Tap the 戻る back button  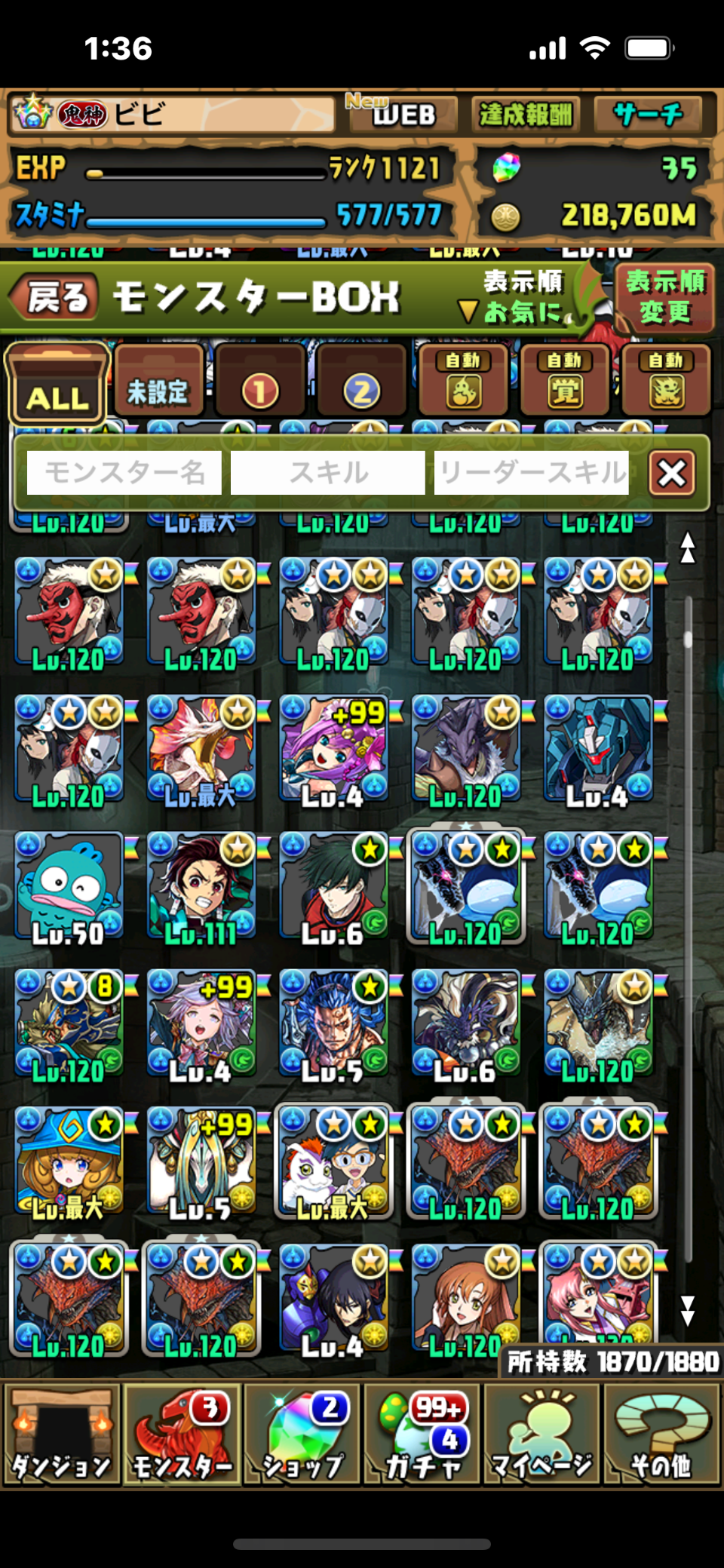[54, 297]
